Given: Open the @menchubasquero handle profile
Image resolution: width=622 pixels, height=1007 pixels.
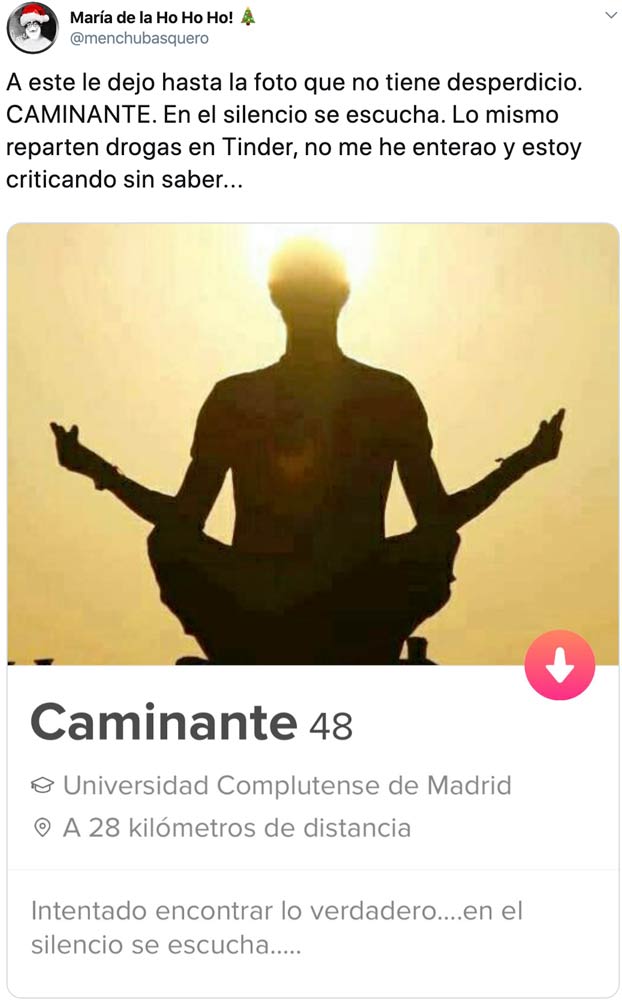Looking at the screenshot, I should (x=139, y=38).
